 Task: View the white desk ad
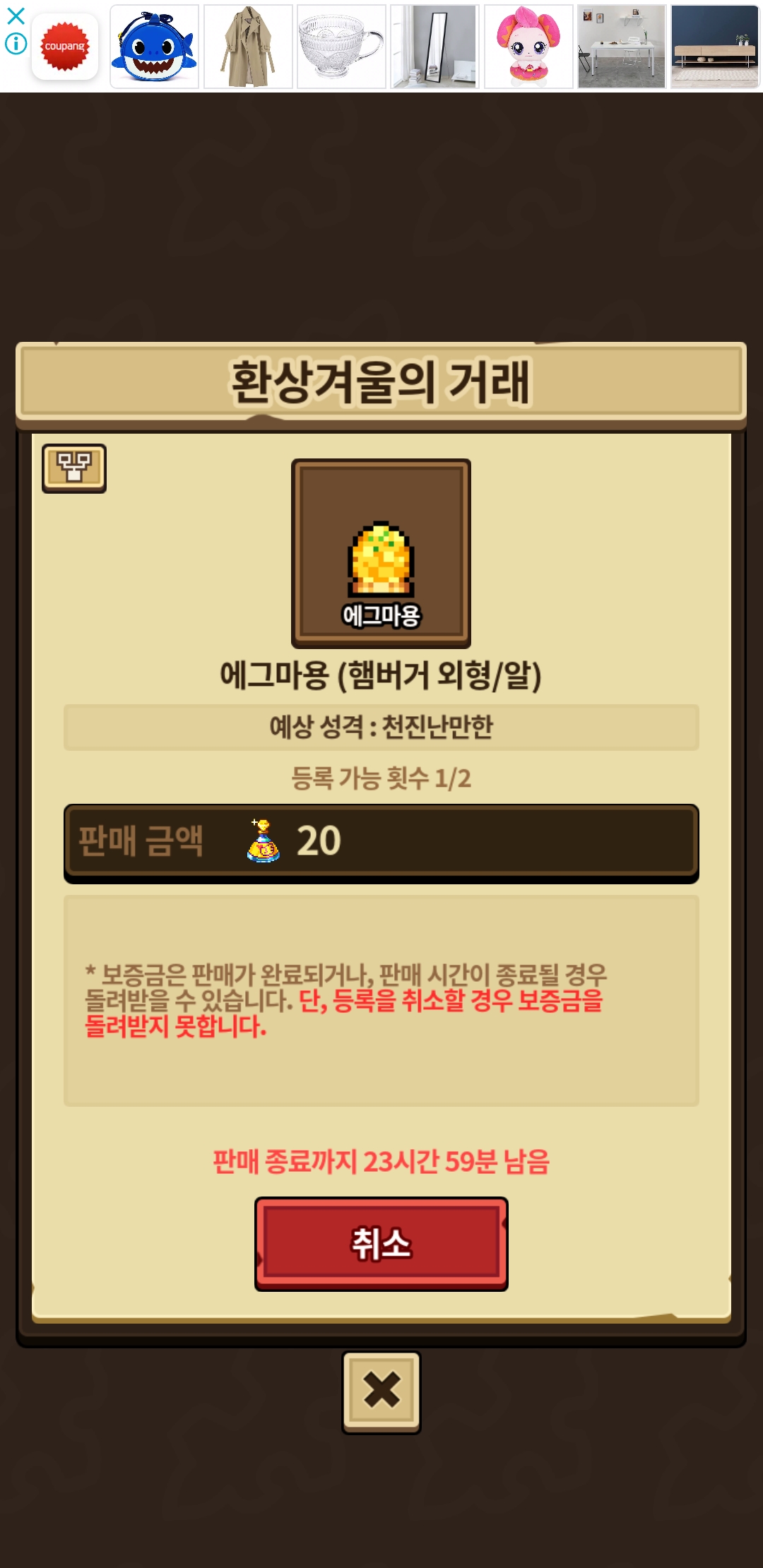(622, 47)
